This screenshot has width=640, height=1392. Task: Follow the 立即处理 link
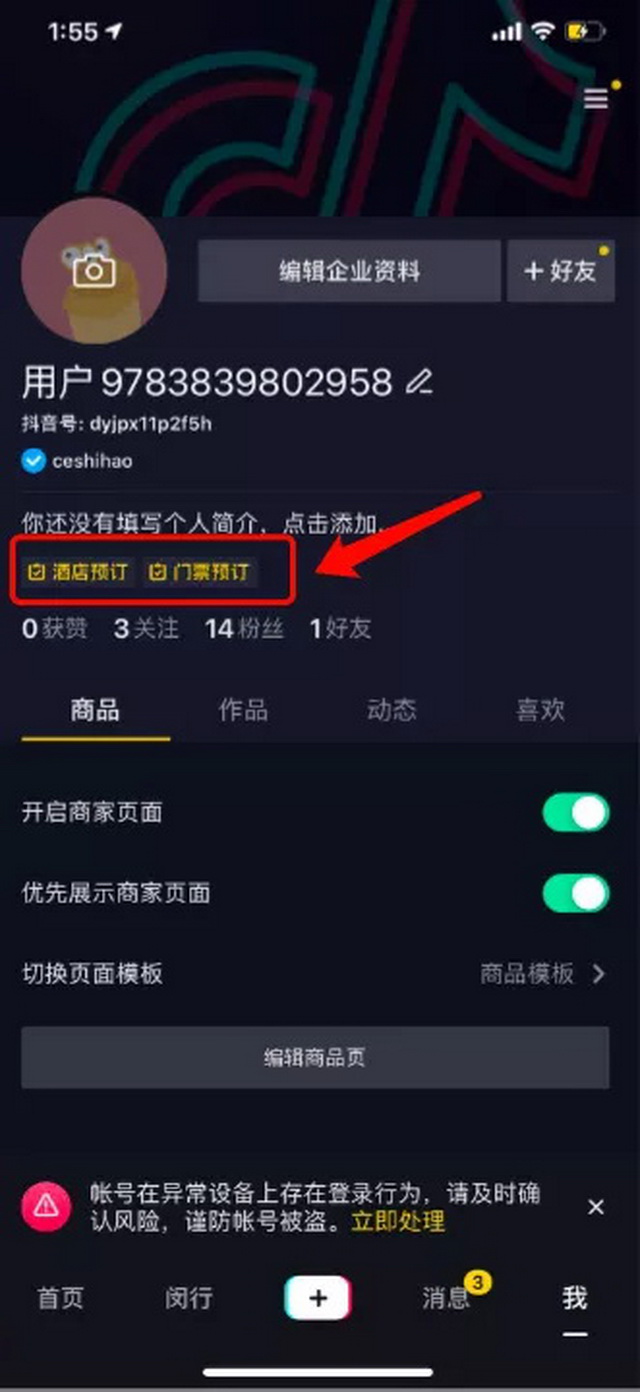[397, 1221]
